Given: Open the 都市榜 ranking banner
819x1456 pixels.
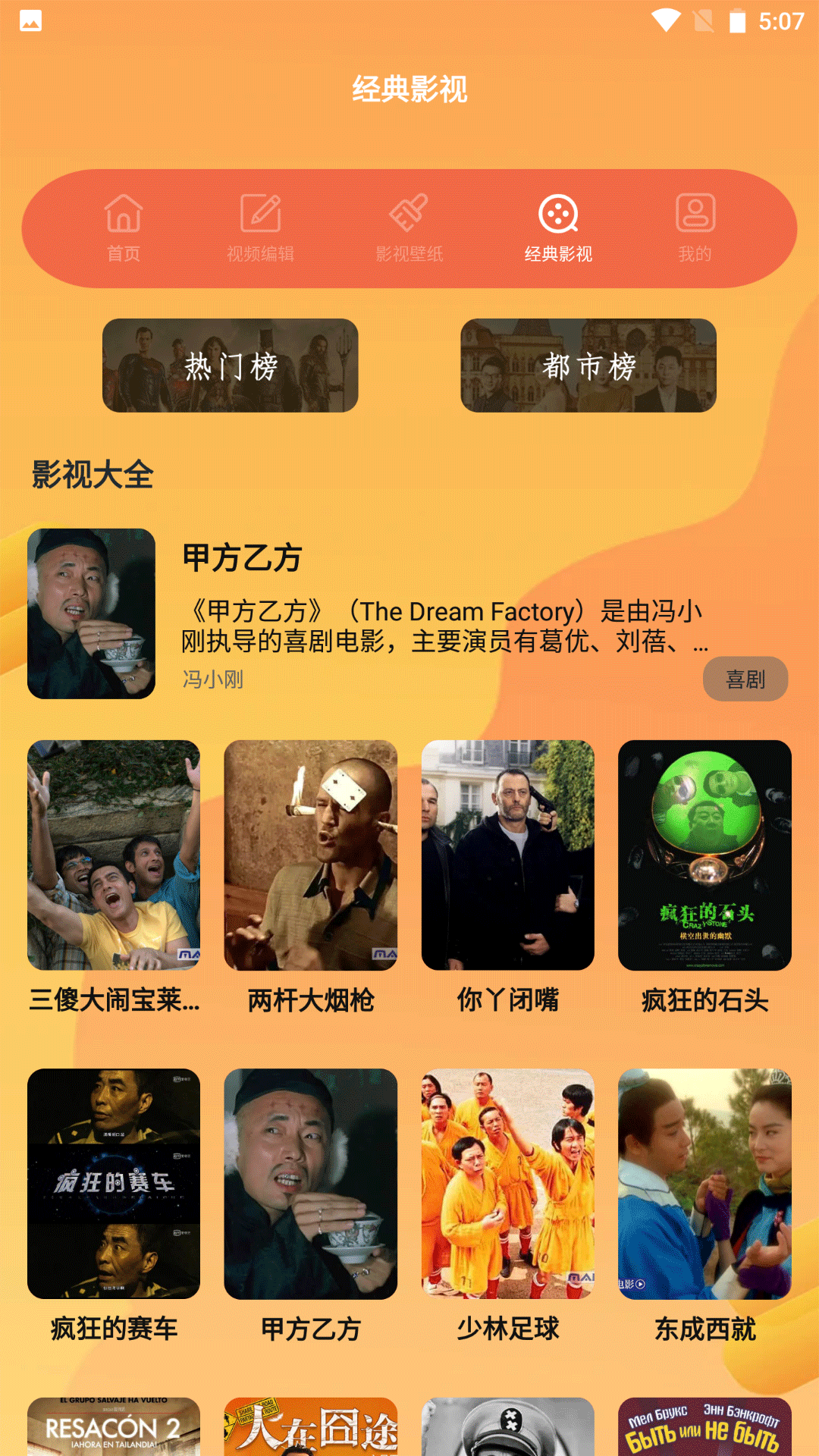Looking at the screenshot, I should [x=586, y=366].
